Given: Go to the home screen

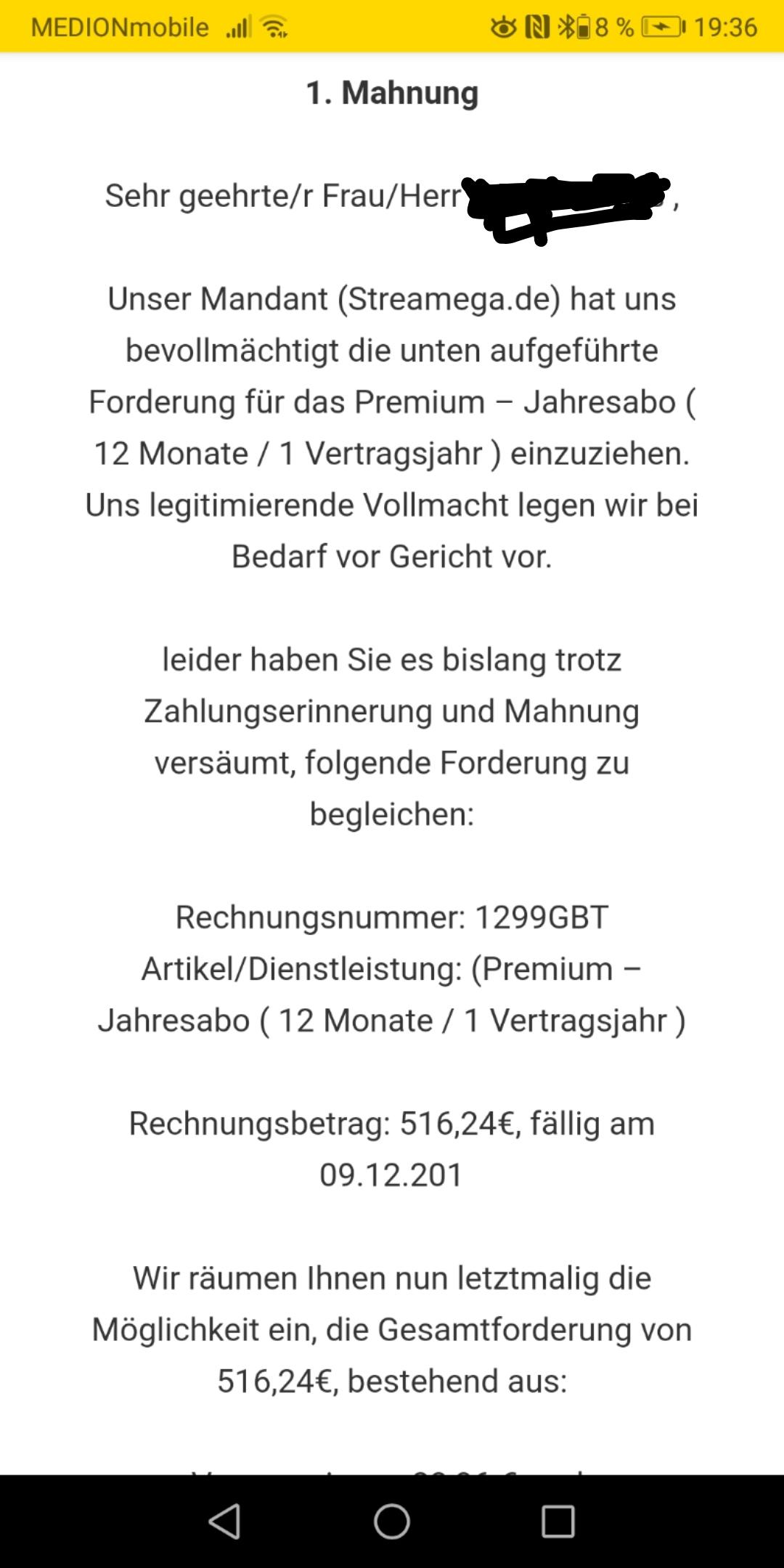Looking at the screenshot, I should tap(392, 1521).
